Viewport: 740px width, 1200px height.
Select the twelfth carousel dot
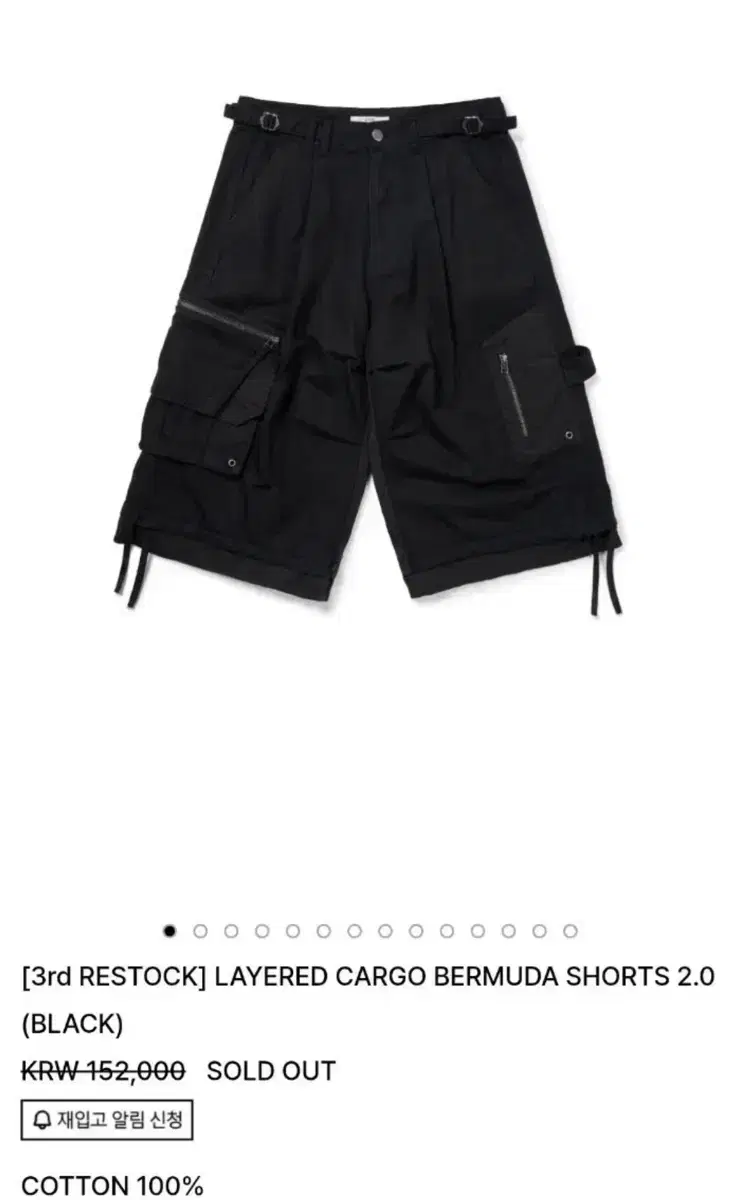coord(507,929)
